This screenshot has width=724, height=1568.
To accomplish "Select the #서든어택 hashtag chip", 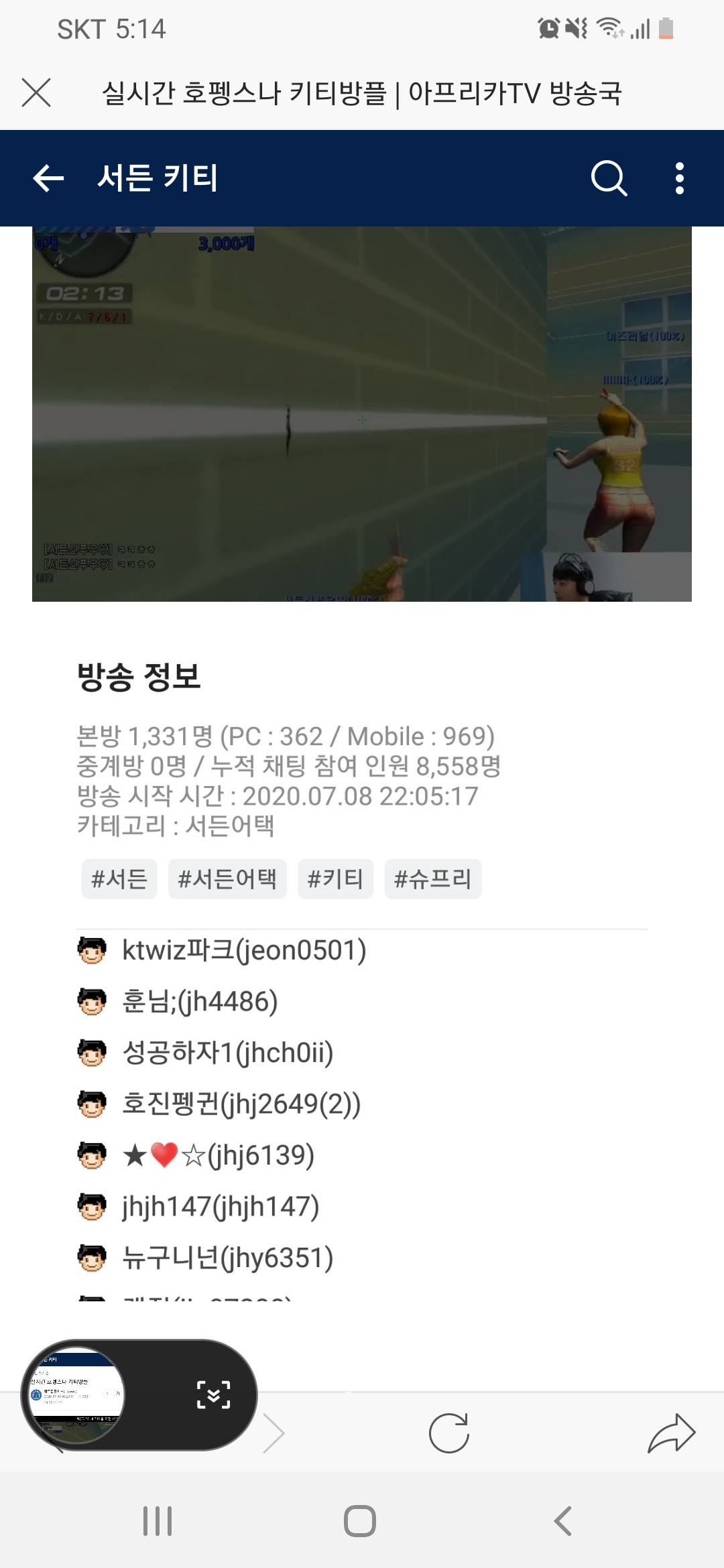I will (227, 878).
